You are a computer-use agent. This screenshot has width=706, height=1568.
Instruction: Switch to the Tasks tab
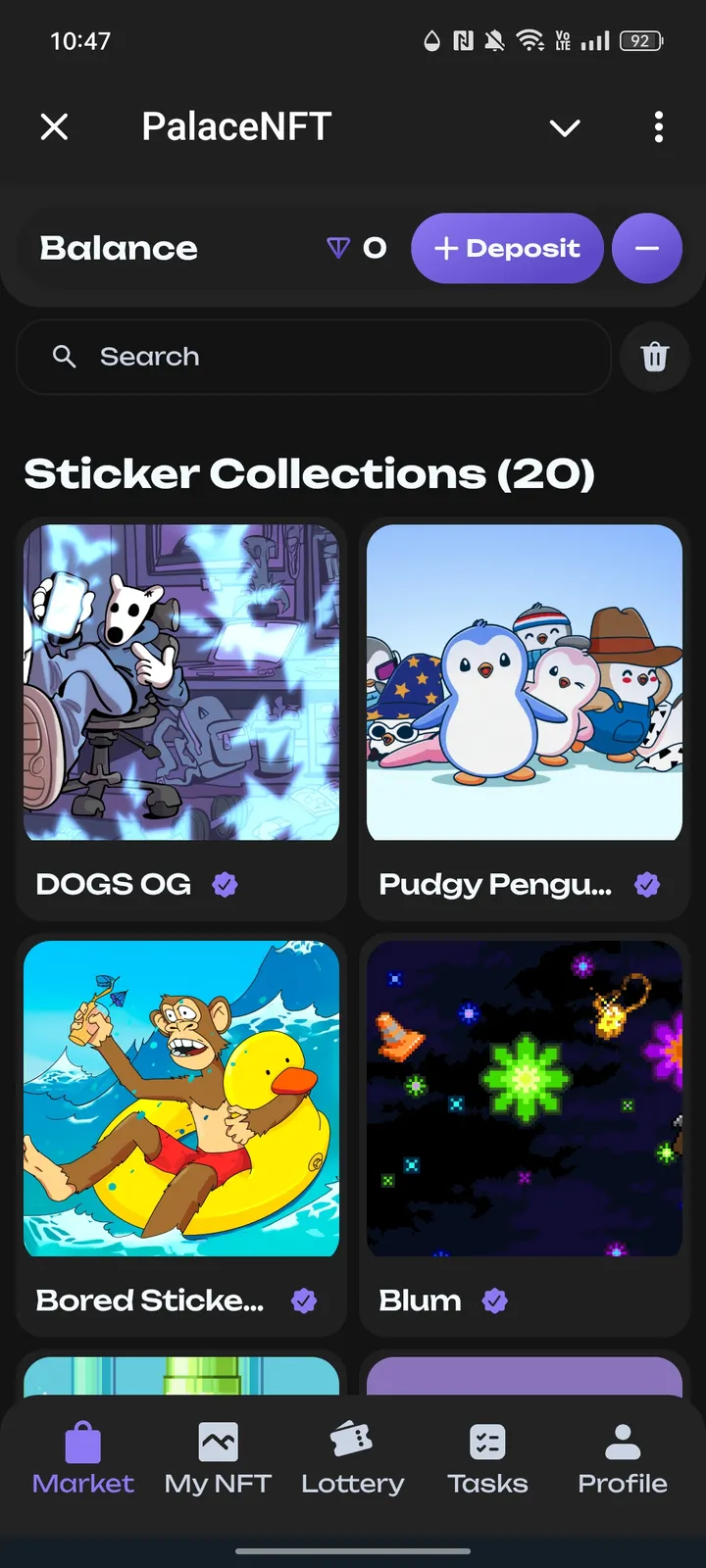click(x=487, y=1459)
